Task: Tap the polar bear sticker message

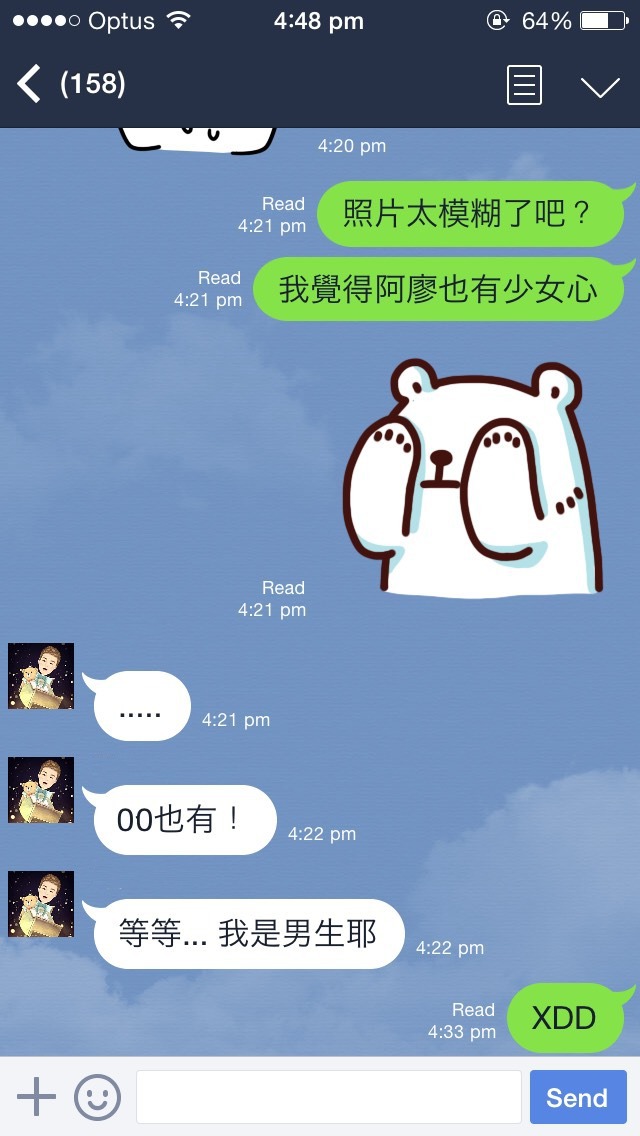Action: [473, 477]
